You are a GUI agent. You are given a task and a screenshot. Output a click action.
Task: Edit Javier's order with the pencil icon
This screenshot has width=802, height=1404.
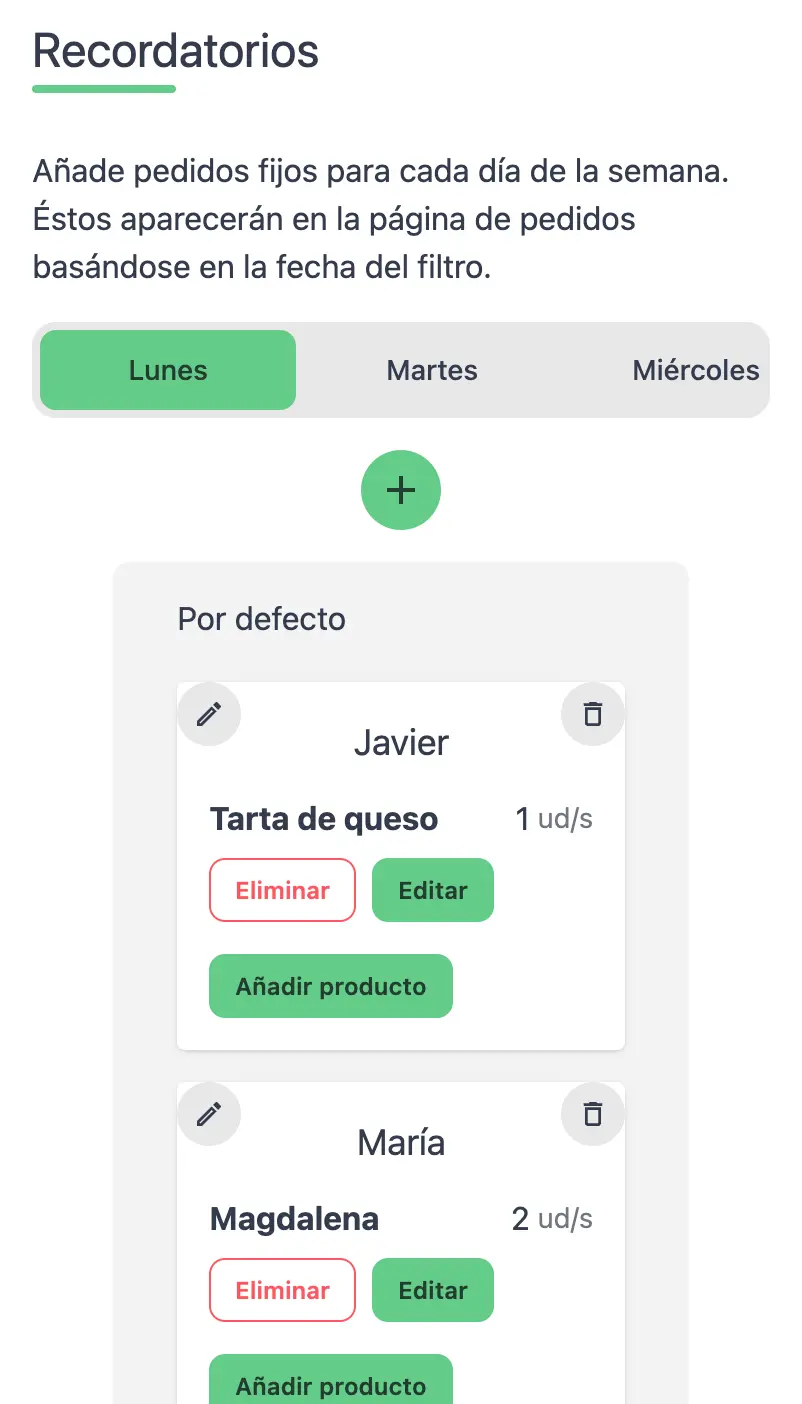pyautogui.click(x=209, y=714)
